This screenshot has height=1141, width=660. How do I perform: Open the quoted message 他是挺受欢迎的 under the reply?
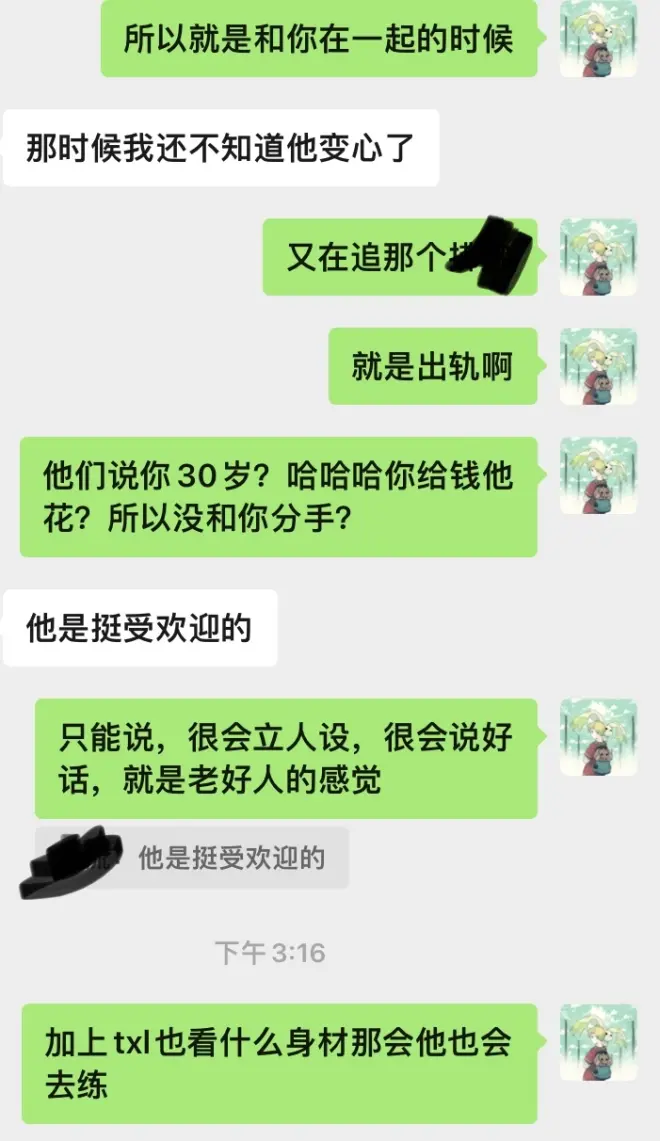(230, 858)
